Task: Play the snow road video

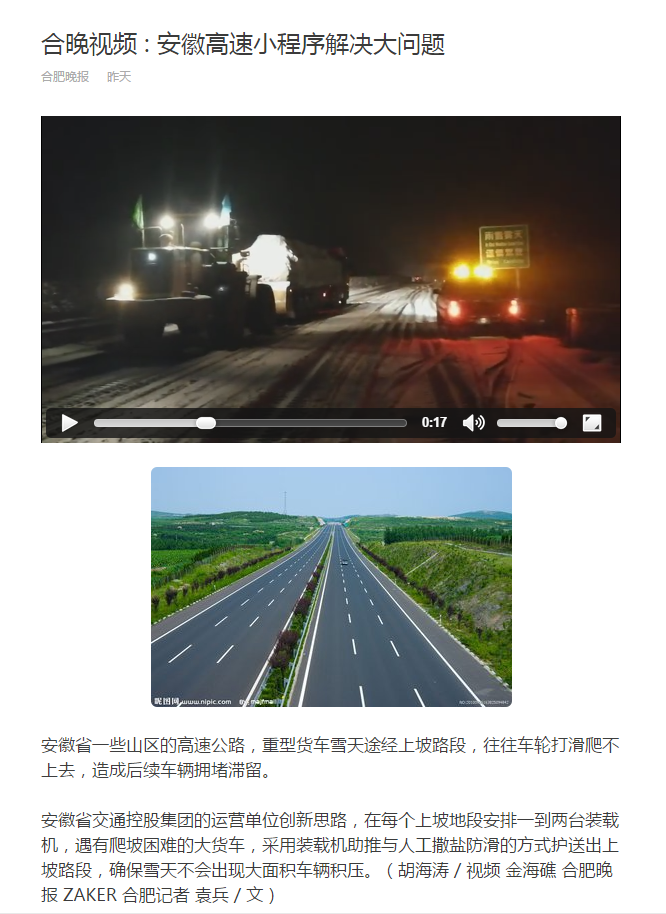Action: tap(69, 423)
